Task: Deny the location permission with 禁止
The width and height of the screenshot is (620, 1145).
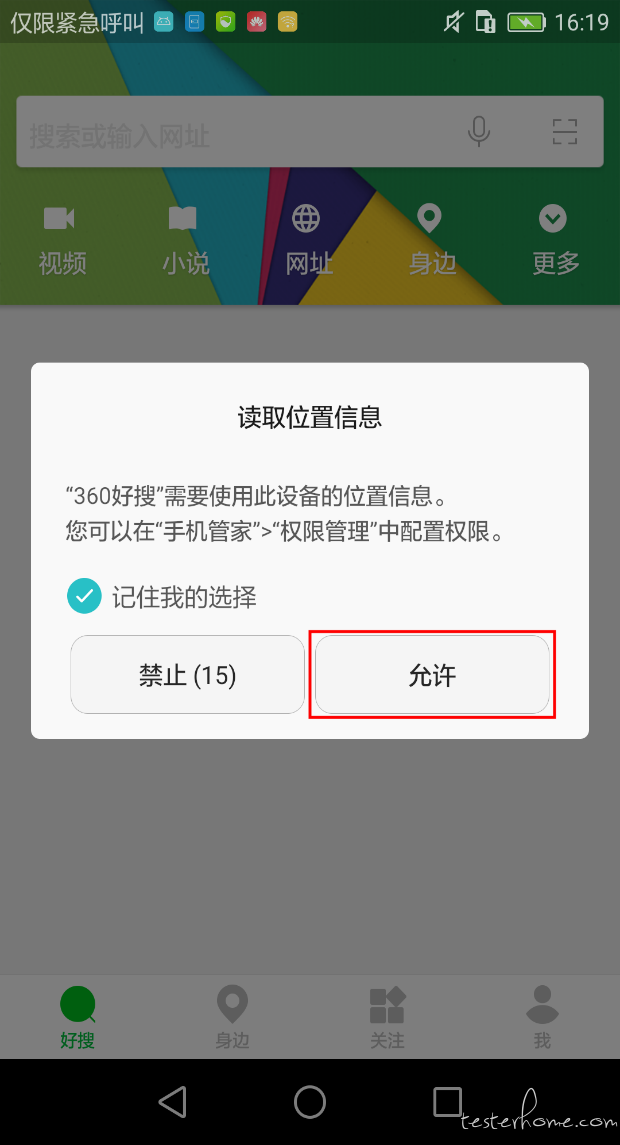Action: point(187,674)
